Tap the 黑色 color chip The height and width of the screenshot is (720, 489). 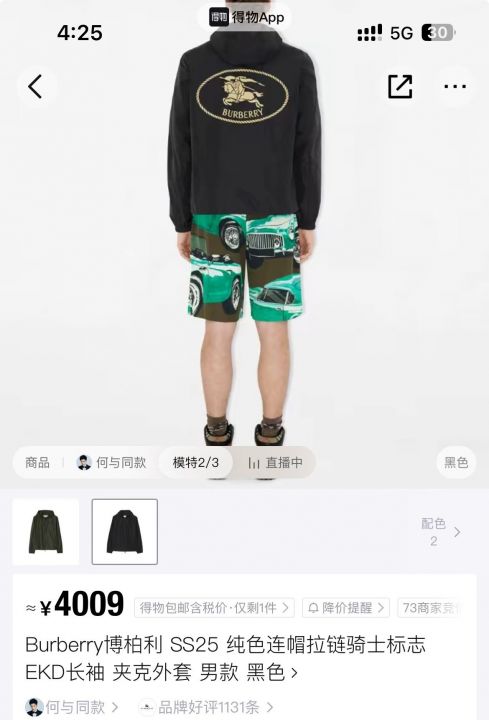tap(456, 462)
